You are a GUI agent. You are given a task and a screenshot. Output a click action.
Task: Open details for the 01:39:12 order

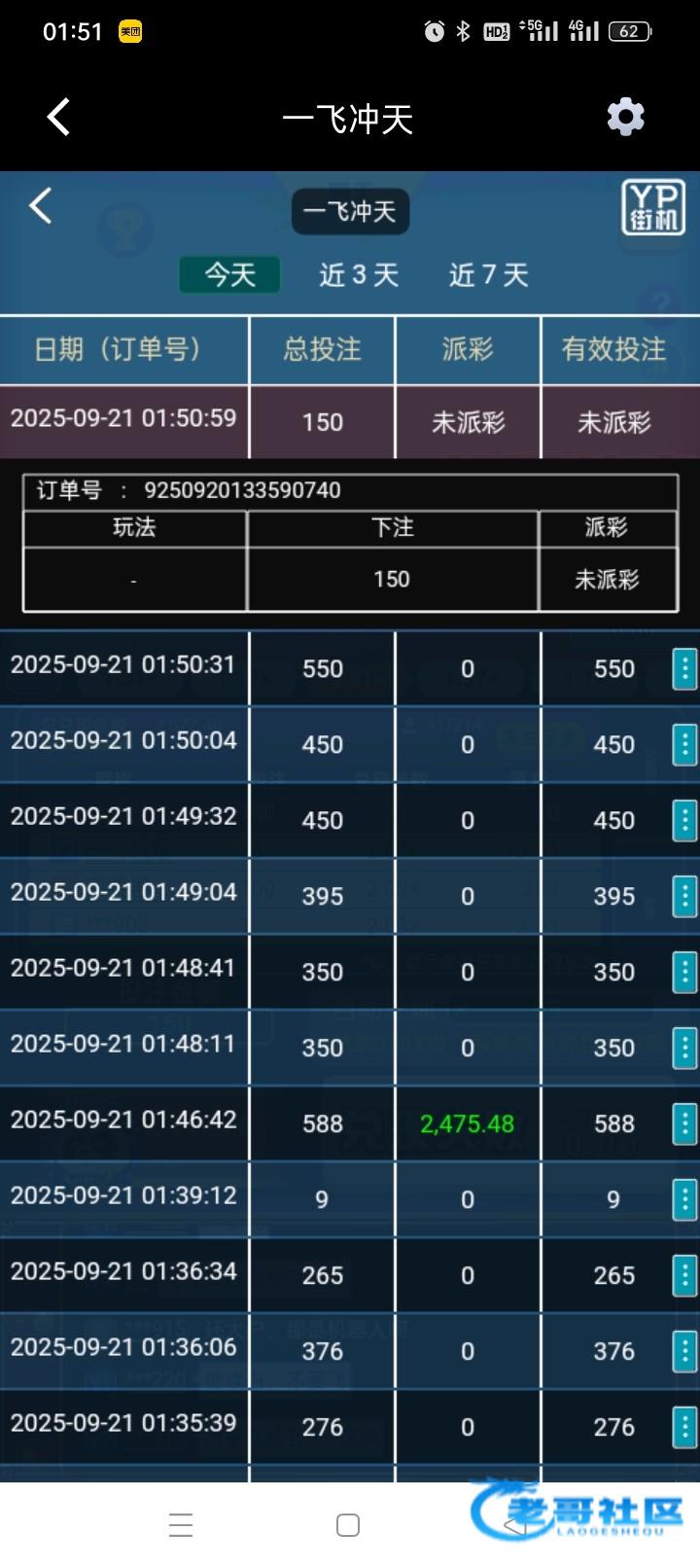684,1199
